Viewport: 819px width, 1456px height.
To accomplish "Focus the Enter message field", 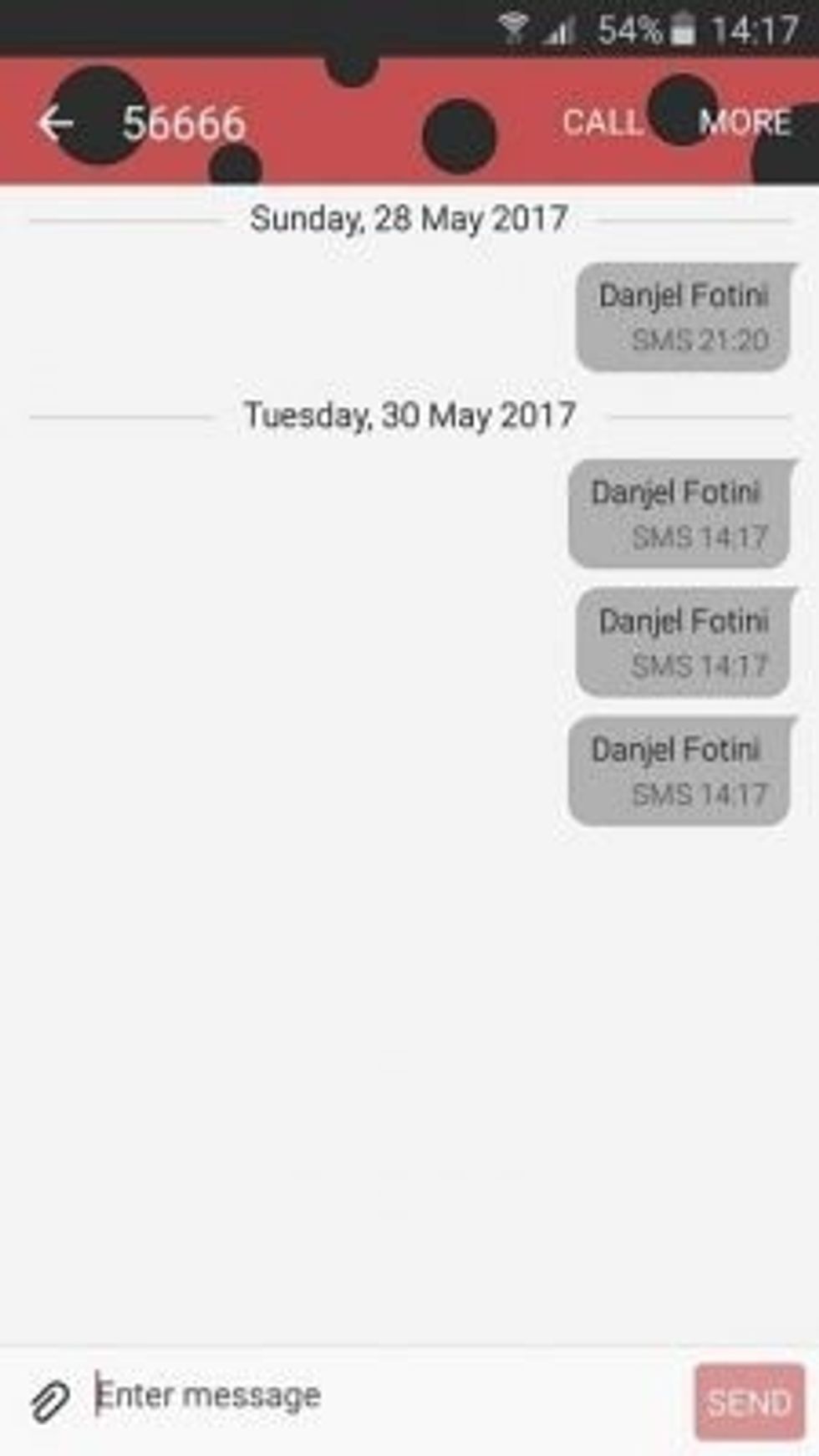I will 376,1396.
